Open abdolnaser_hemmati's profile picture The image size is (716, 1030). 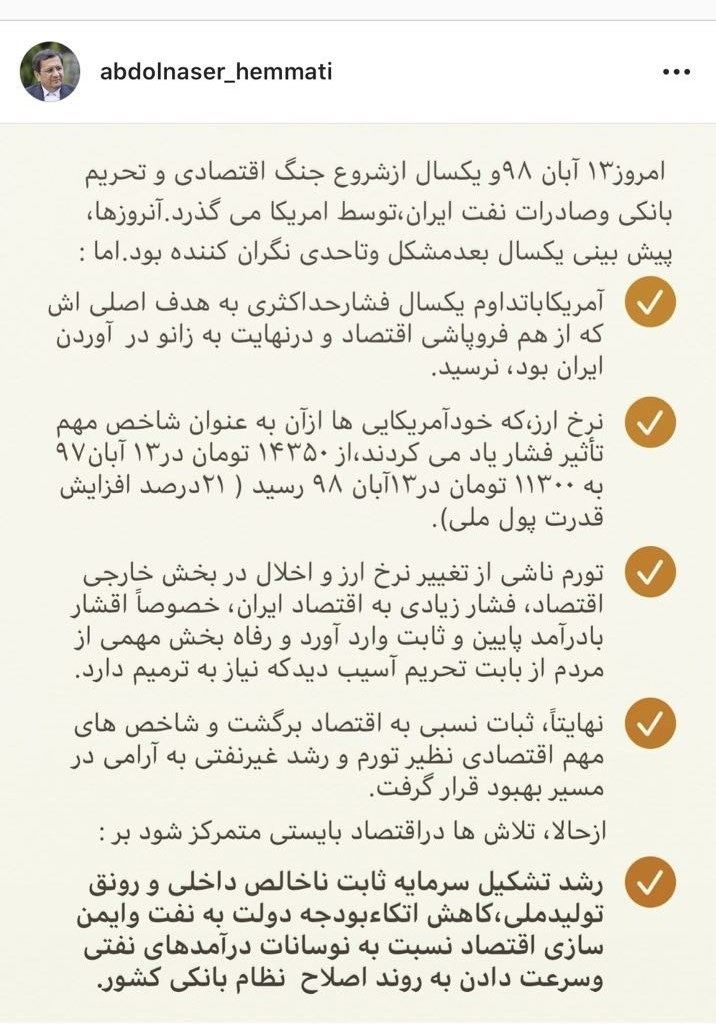50,73
